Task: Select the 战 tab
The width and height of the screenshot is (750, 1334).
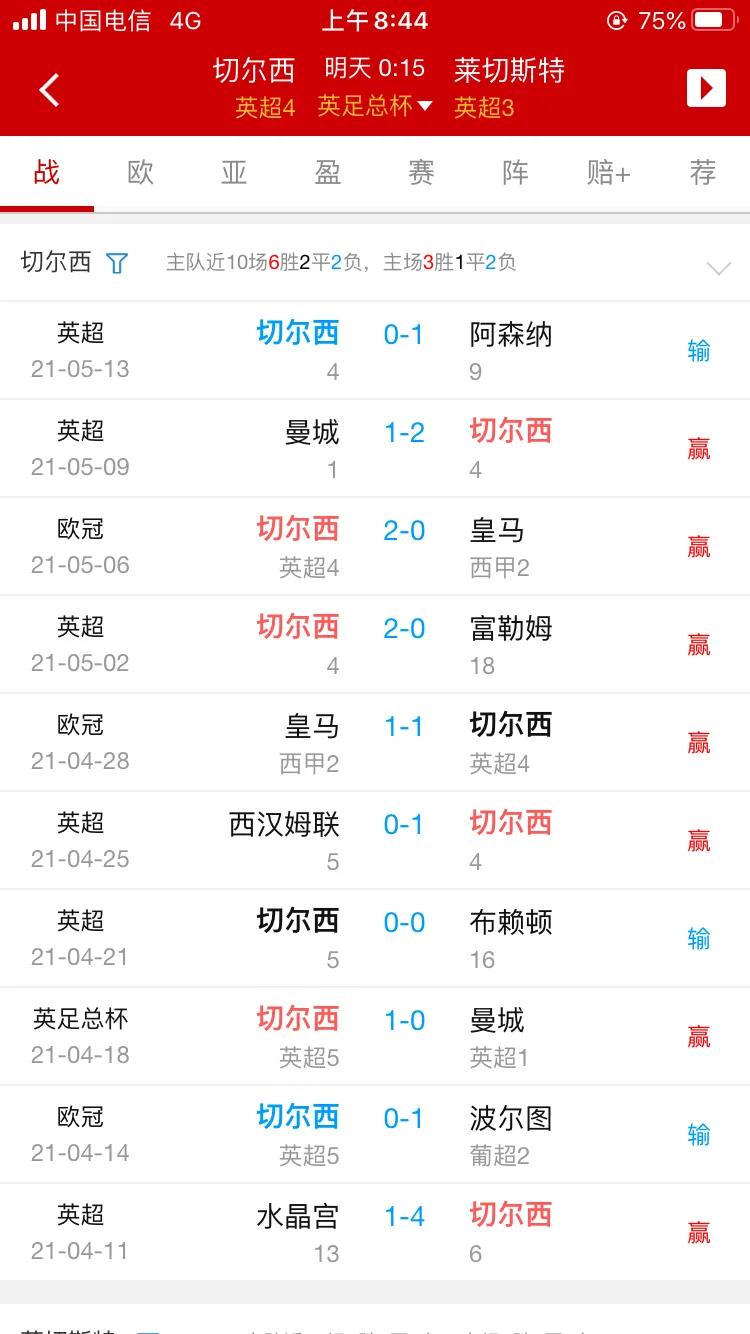Action: click(47, 172)
